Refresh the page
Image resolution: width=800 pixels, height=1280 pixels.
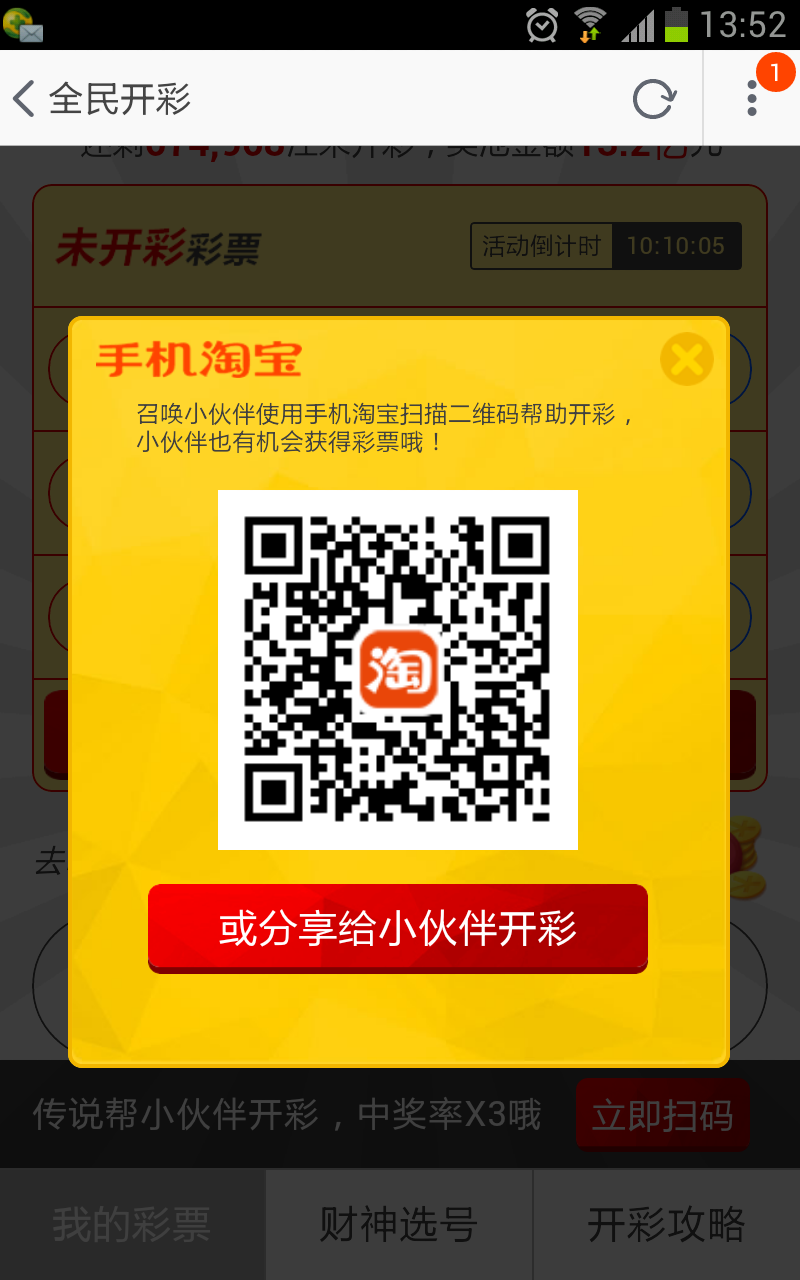point(655,99)
